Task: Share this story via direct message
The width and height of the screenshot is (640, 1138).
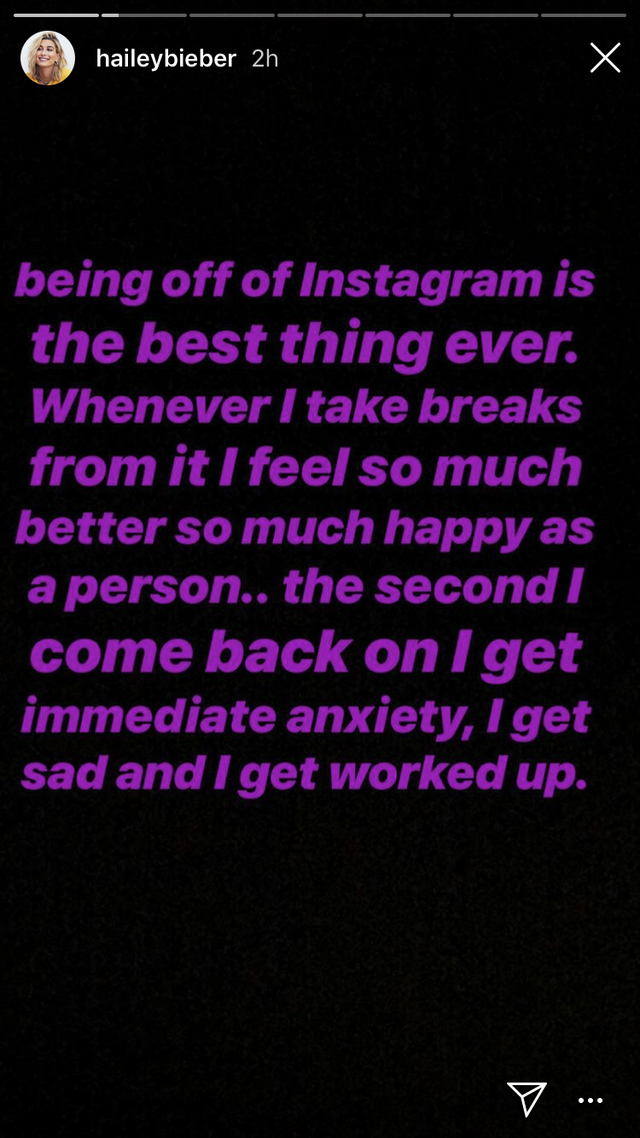Action: [x=527, y=1098]
